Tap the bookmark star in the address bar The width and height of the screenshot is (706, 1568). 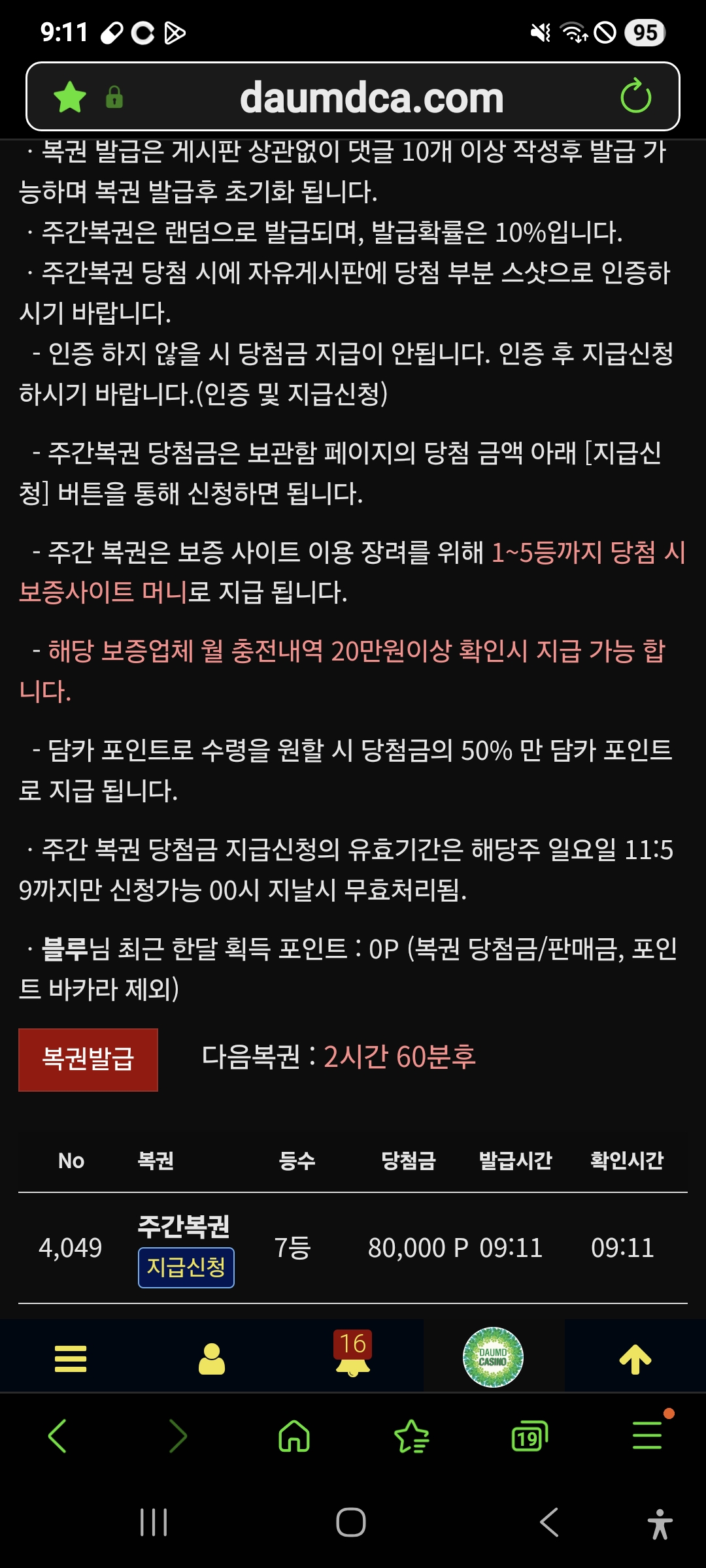pyautogui.click(x=70, y=97)
